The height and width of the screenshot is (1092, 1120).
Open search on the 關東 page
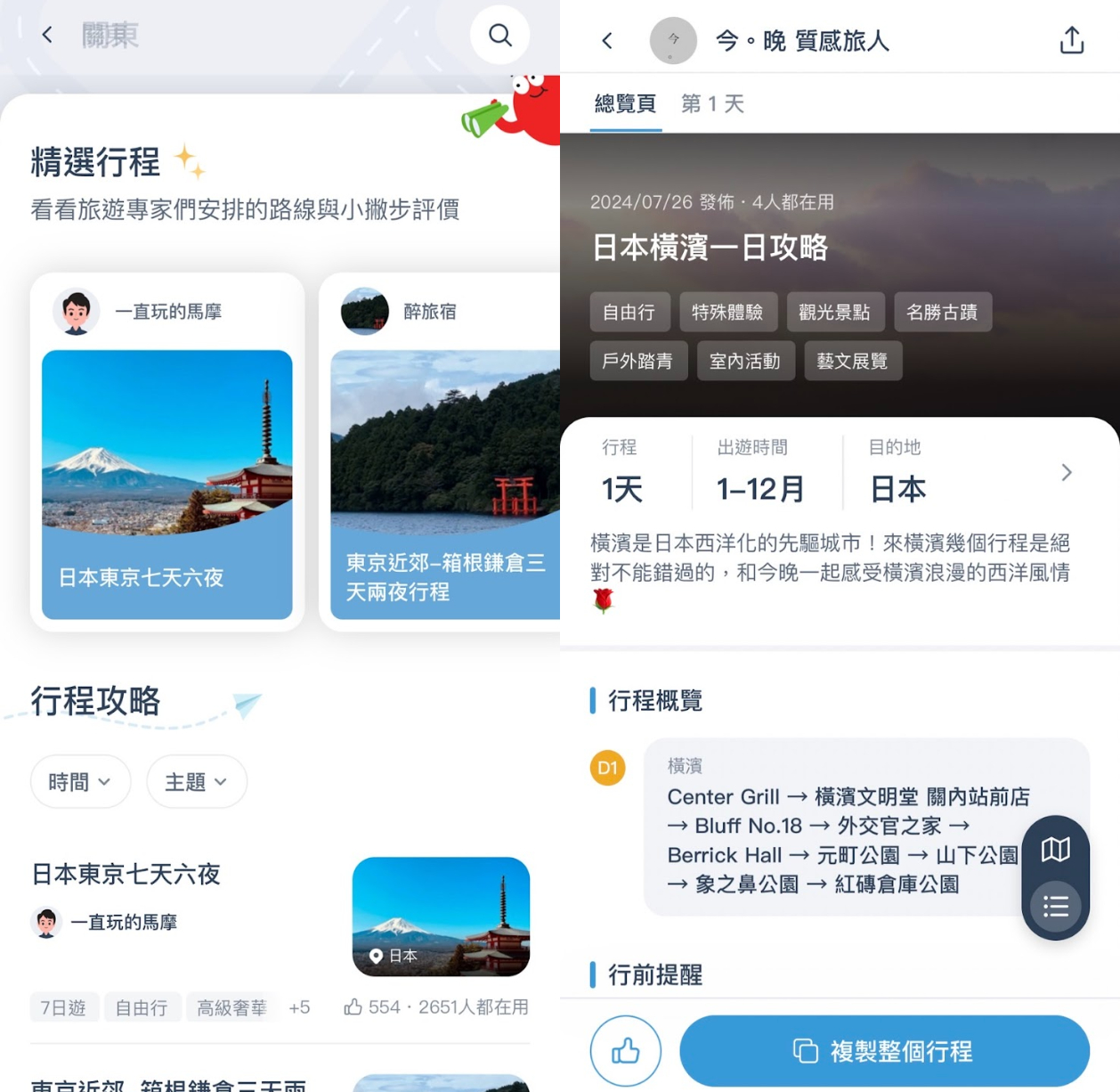pyautogui.click(x=500, y=35)
